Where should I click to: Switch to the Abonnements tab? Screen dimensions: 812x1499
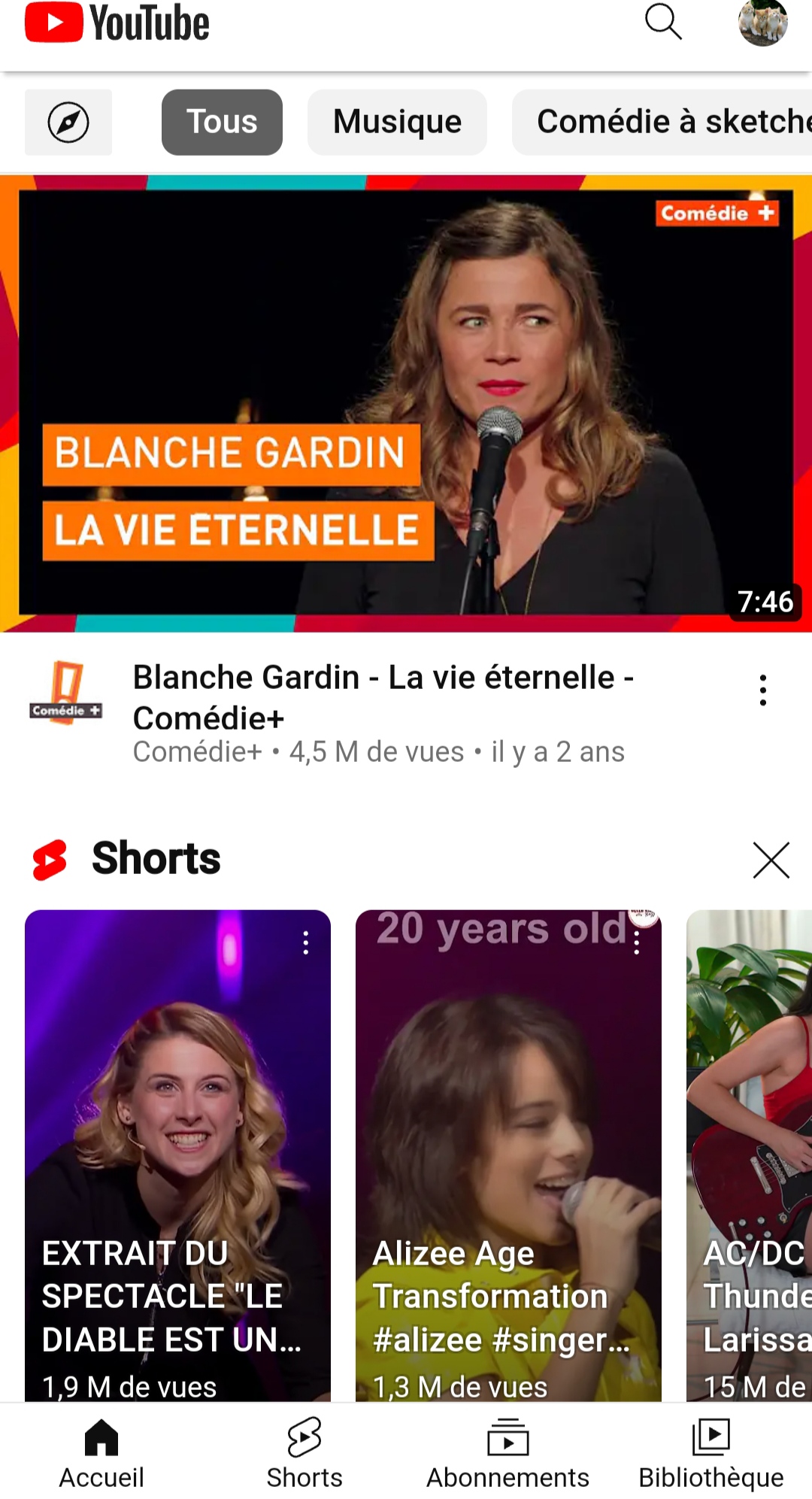pos(507,1453)
